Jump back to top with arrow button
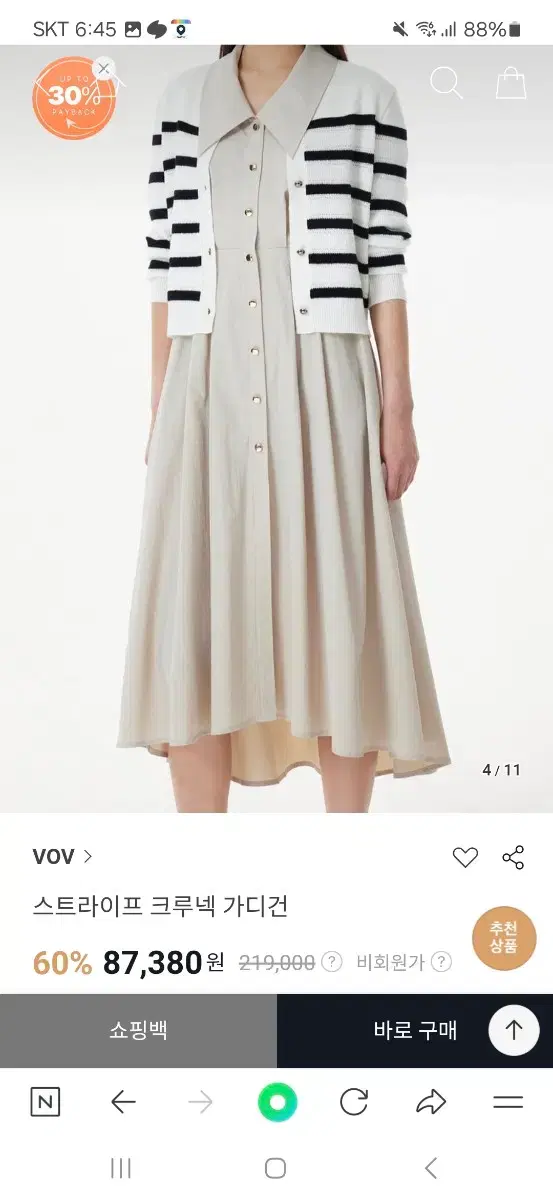553x1200 pixels. click(514, 1030)
